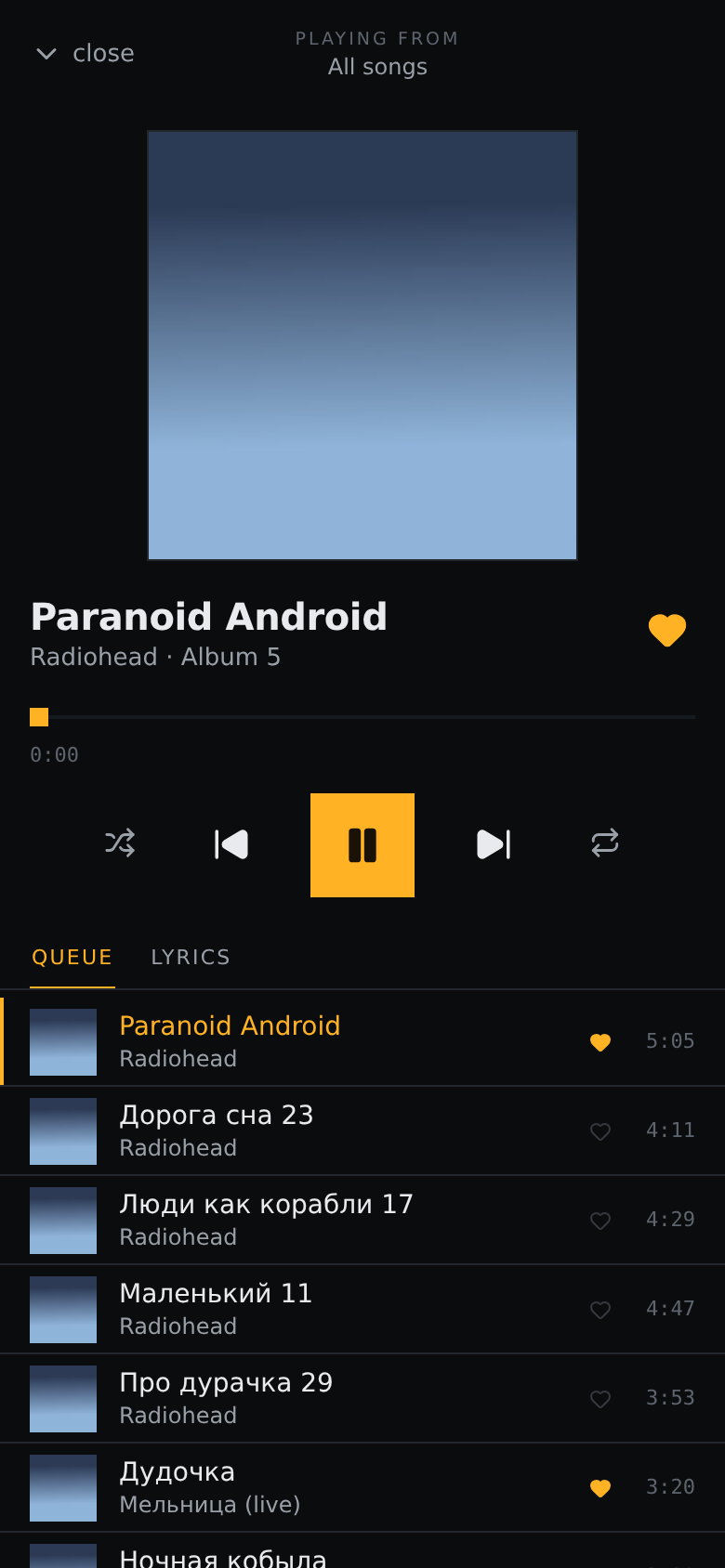
Task: Toggle shuffle mode
Action: click(x=120, y=843)
